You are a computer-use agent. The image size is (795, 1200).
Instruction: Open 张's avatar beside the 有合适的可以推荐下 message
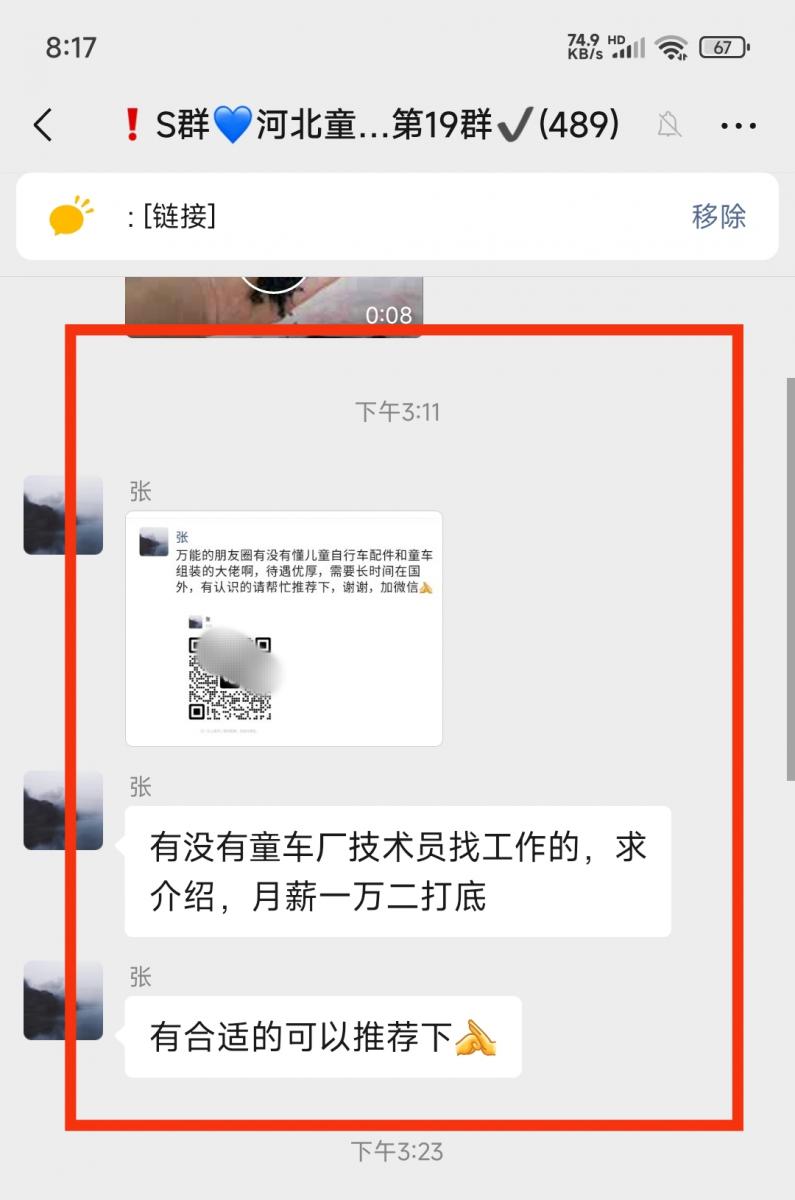pos(63,1000)
